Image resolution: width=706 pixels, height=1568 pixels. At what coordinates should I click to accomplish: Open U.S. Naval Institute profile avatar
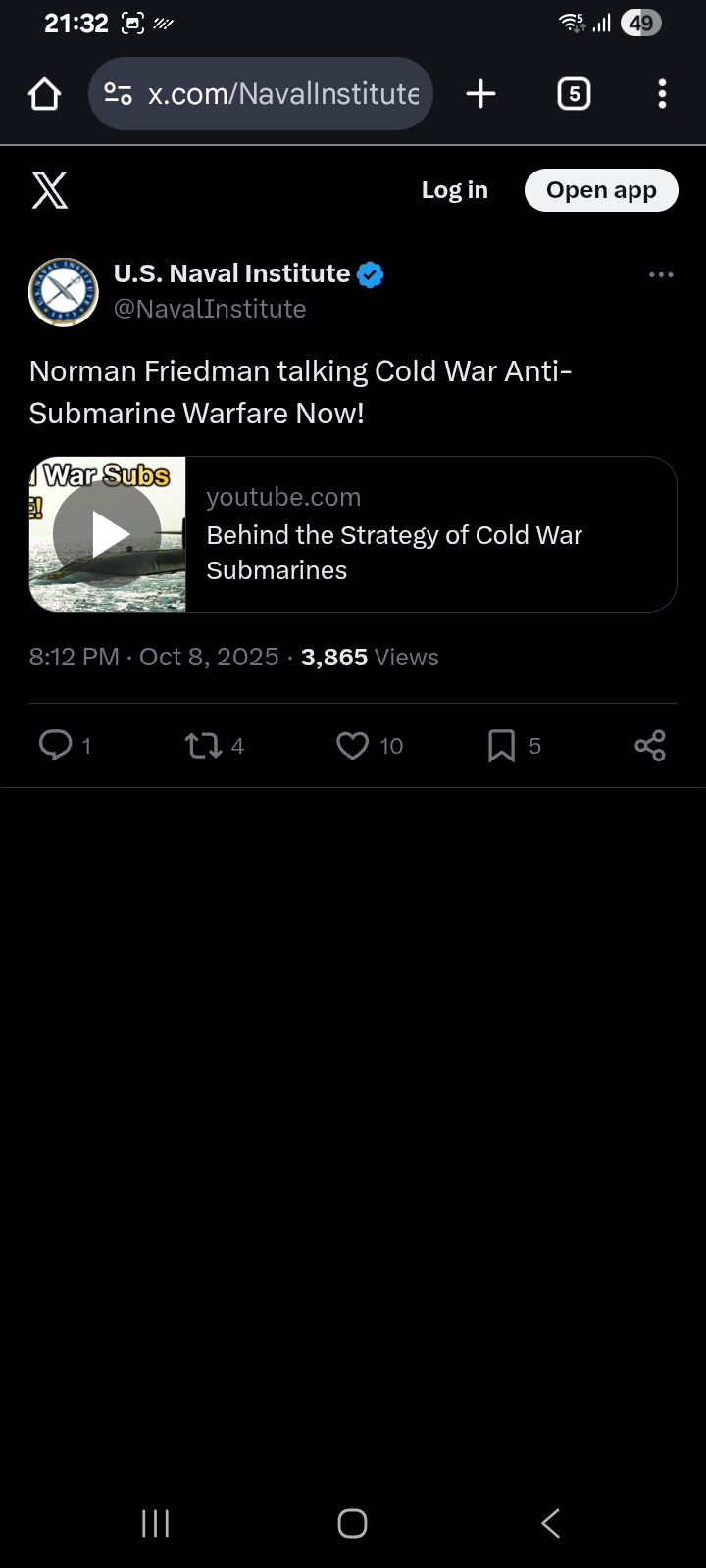point(64,292)
